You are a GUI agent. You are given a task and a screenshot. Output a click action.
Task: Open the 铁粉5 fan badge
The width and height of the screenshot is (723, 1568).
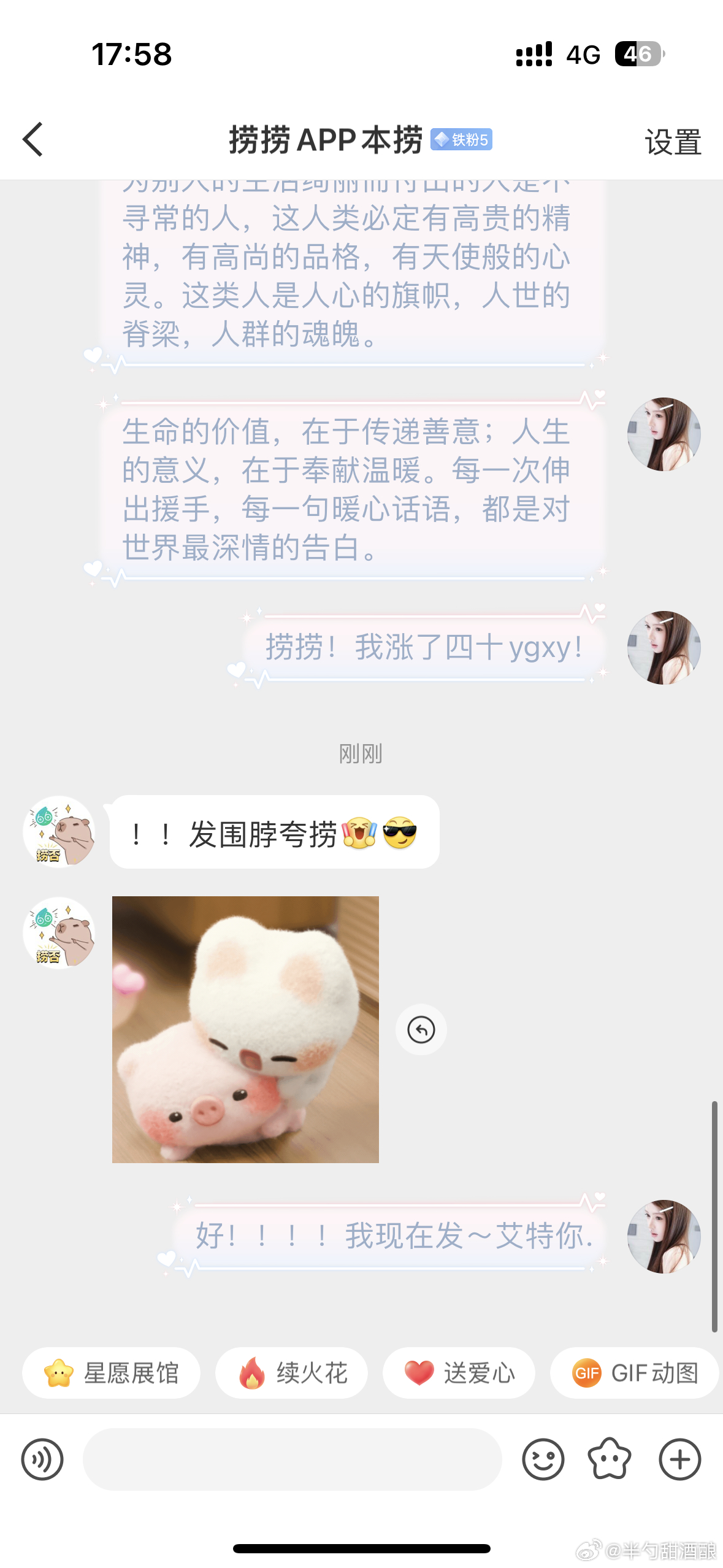click(462, 140)
